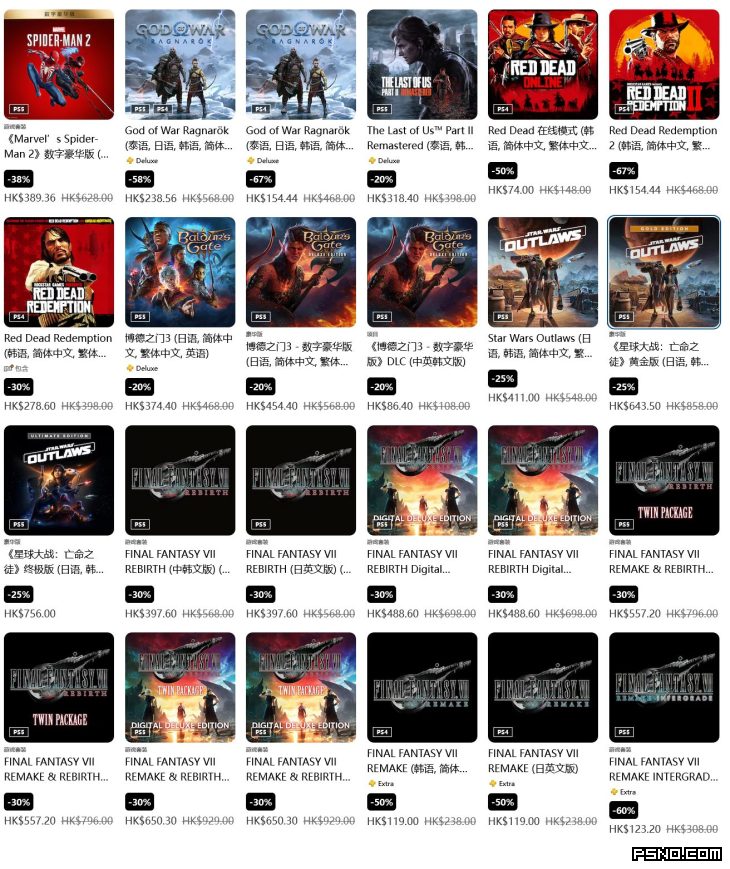Open God of War Ragnarök priced HK$238.56
This screenshot has width=730, height=869.
(180, 65)
